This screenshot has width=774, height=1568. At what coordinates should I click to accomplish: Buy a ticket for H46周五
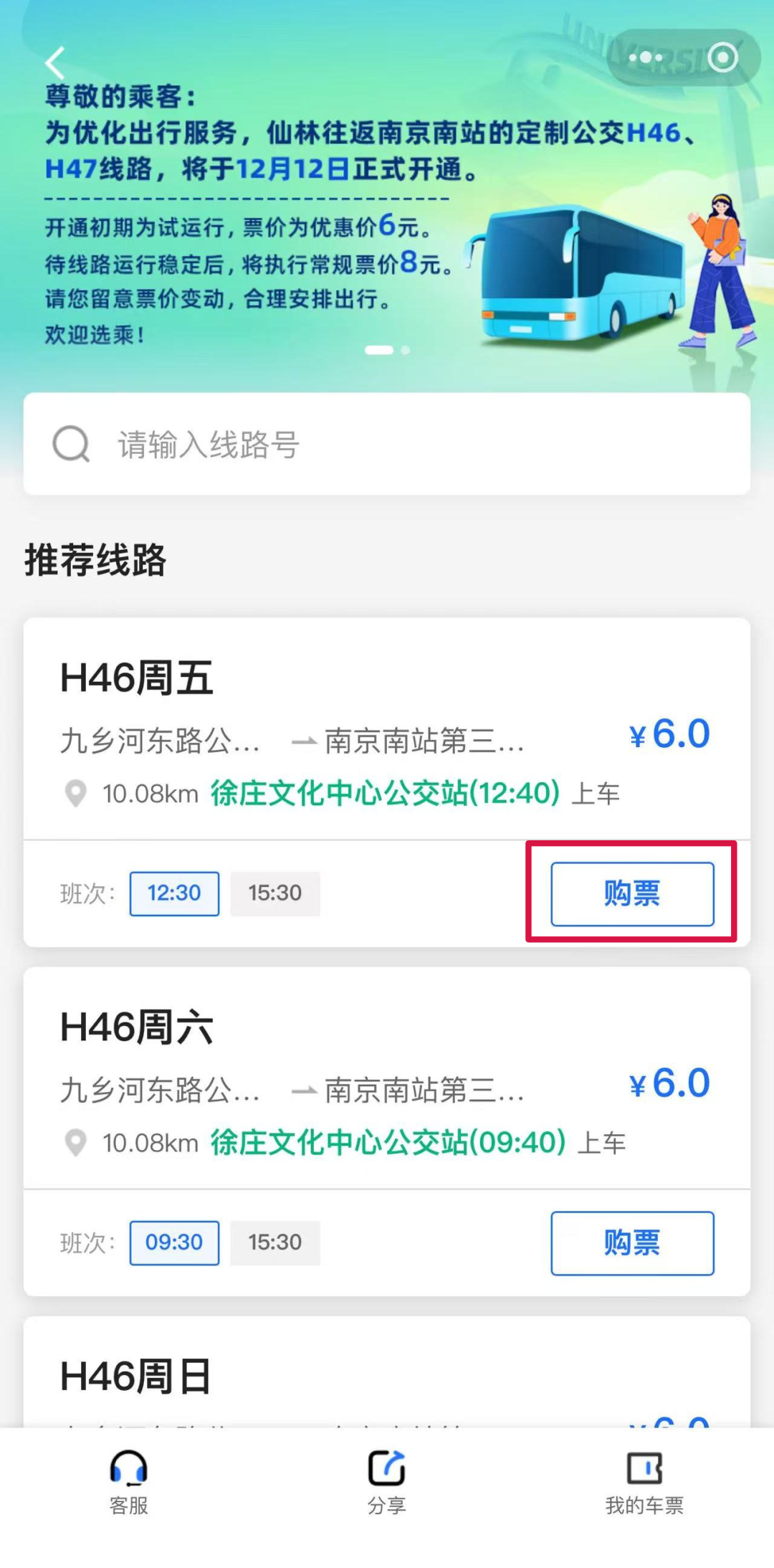pyautogui.click(x=631, y=893)
